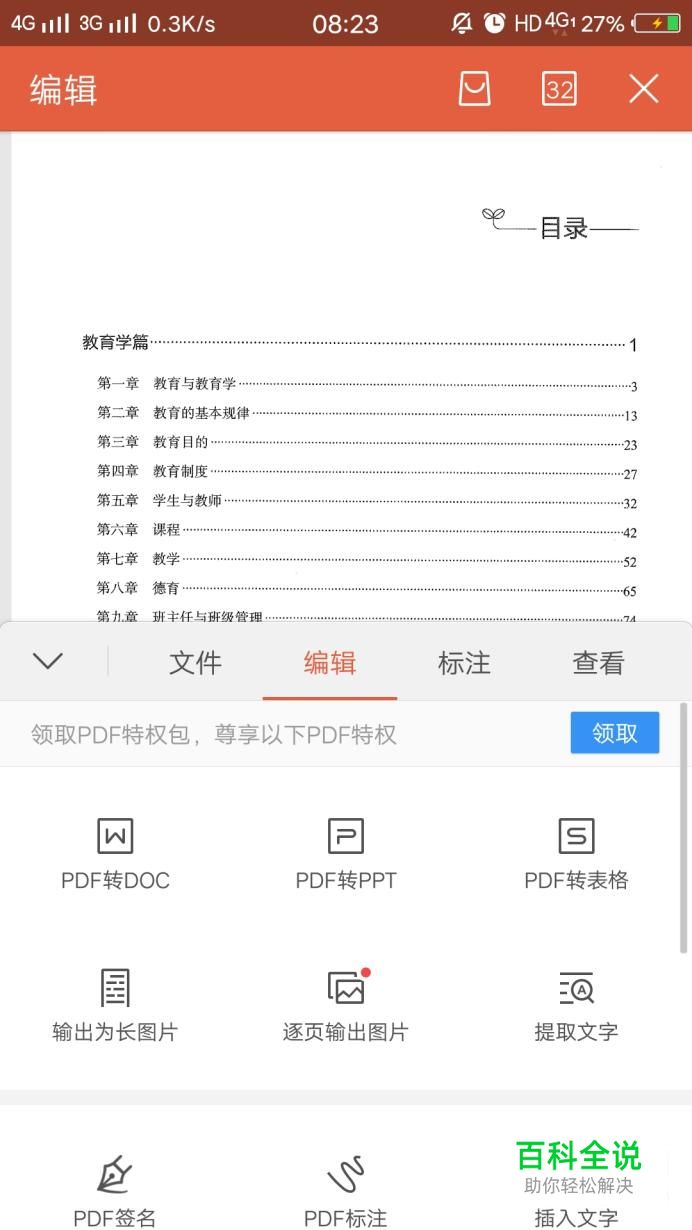The height and width of the screenshot is (1230, 692).
Task: Select 插入文字 tool
Action: coord(576,1217)
